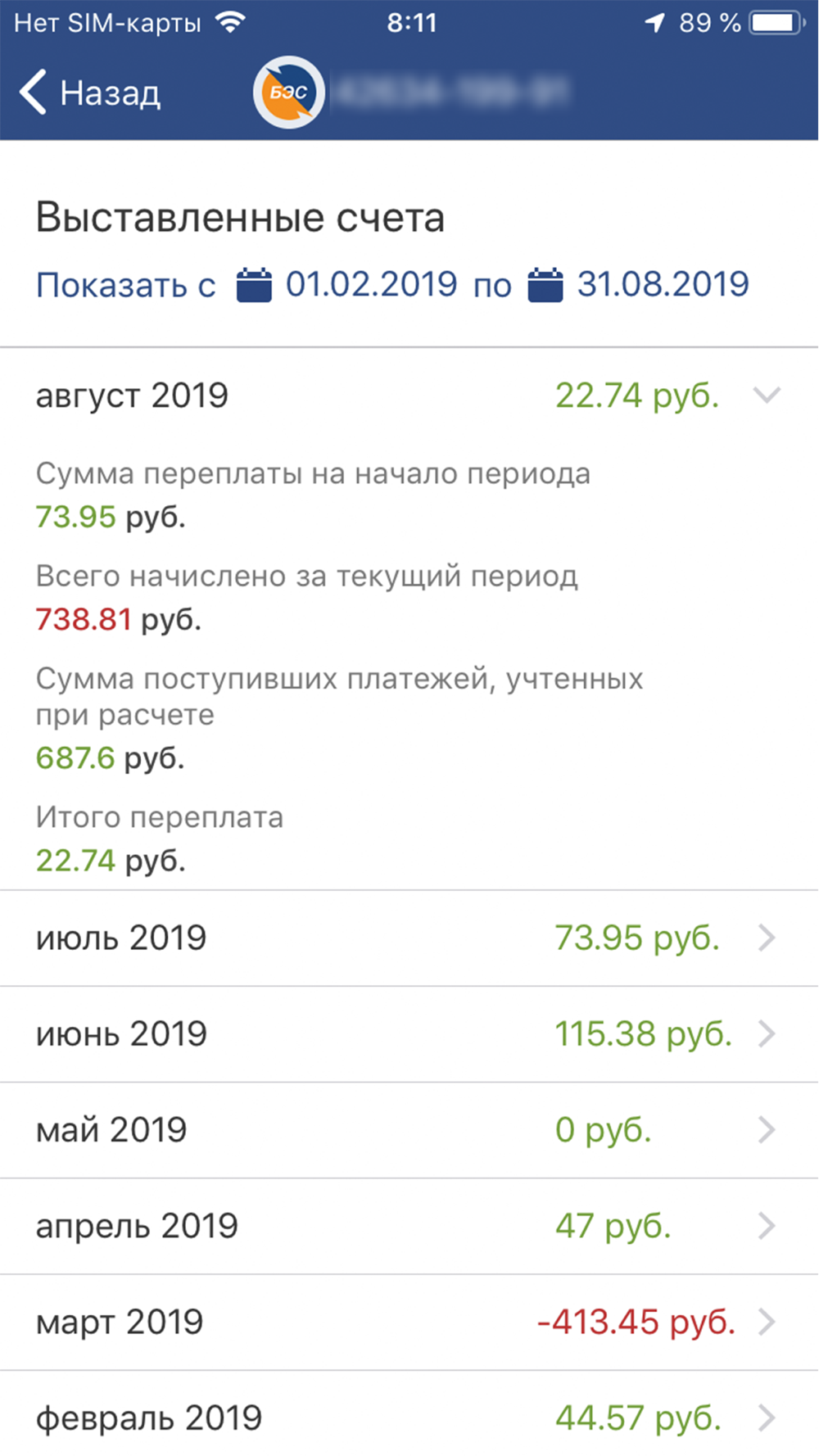
Task: Collapse the август 2019 bill details
Action: [x=409, y=396]
